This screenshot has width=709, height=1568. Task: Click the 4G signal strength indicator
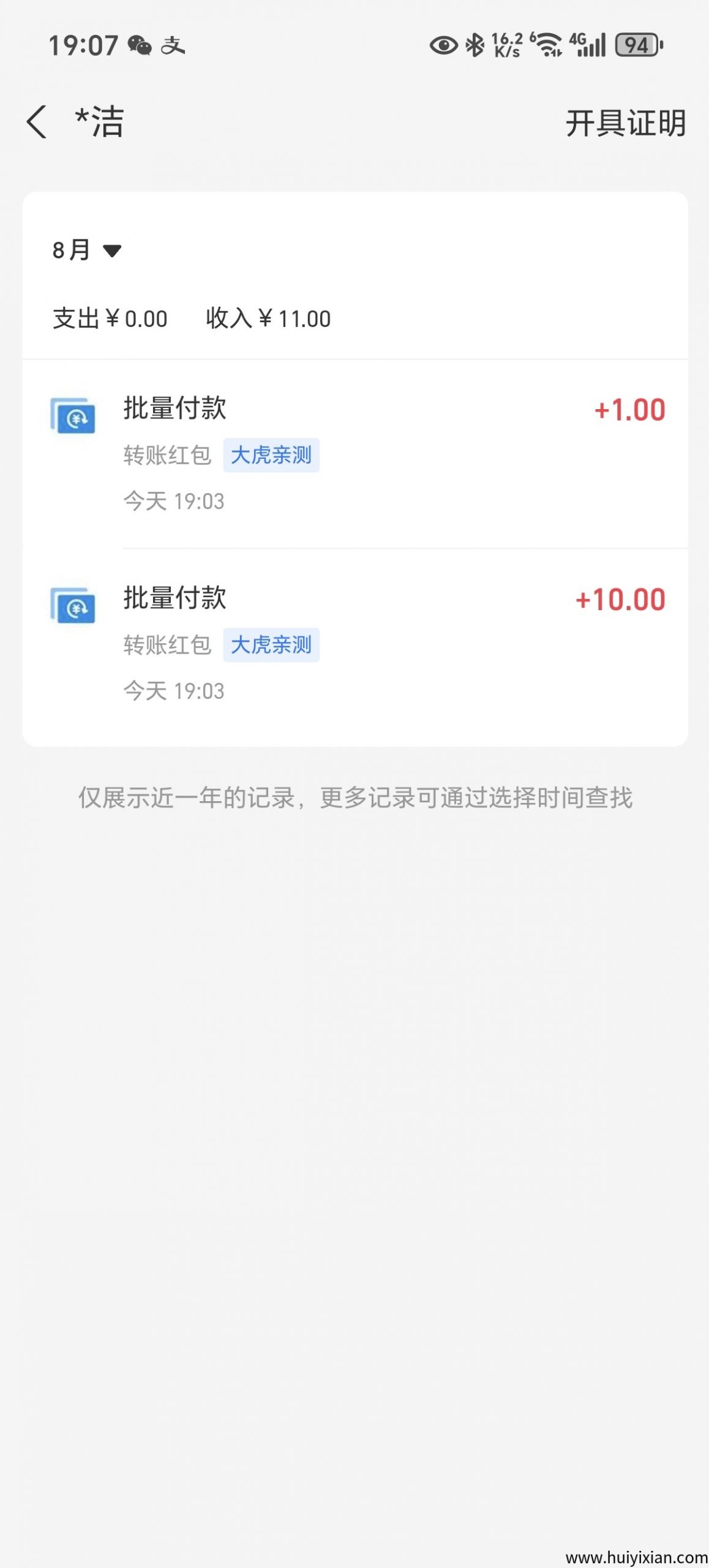pyautogui.click(x=590, y=46)
